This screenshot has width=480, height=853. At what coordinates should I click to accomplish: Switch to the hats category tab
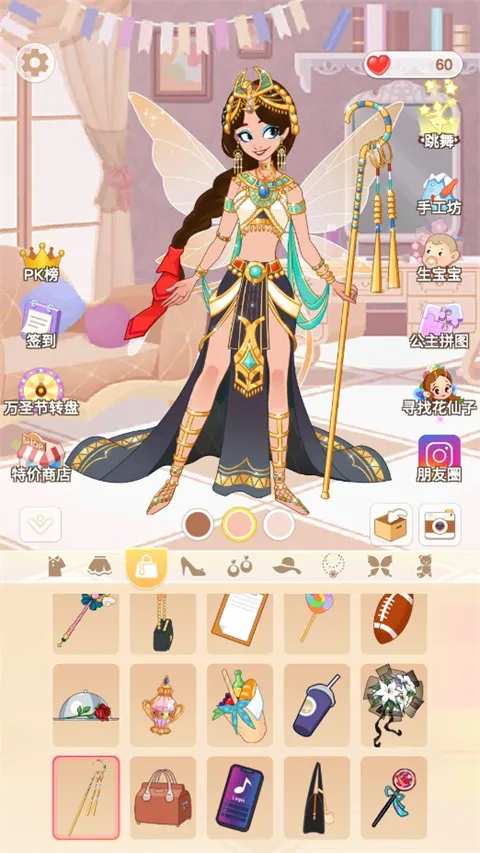tap(287, 566)
